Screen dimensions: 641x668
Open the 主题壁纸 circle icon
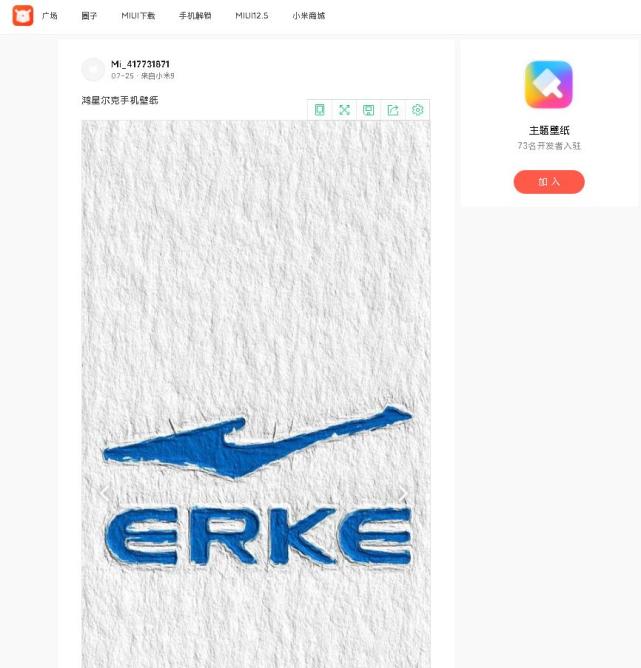(548, 85)
